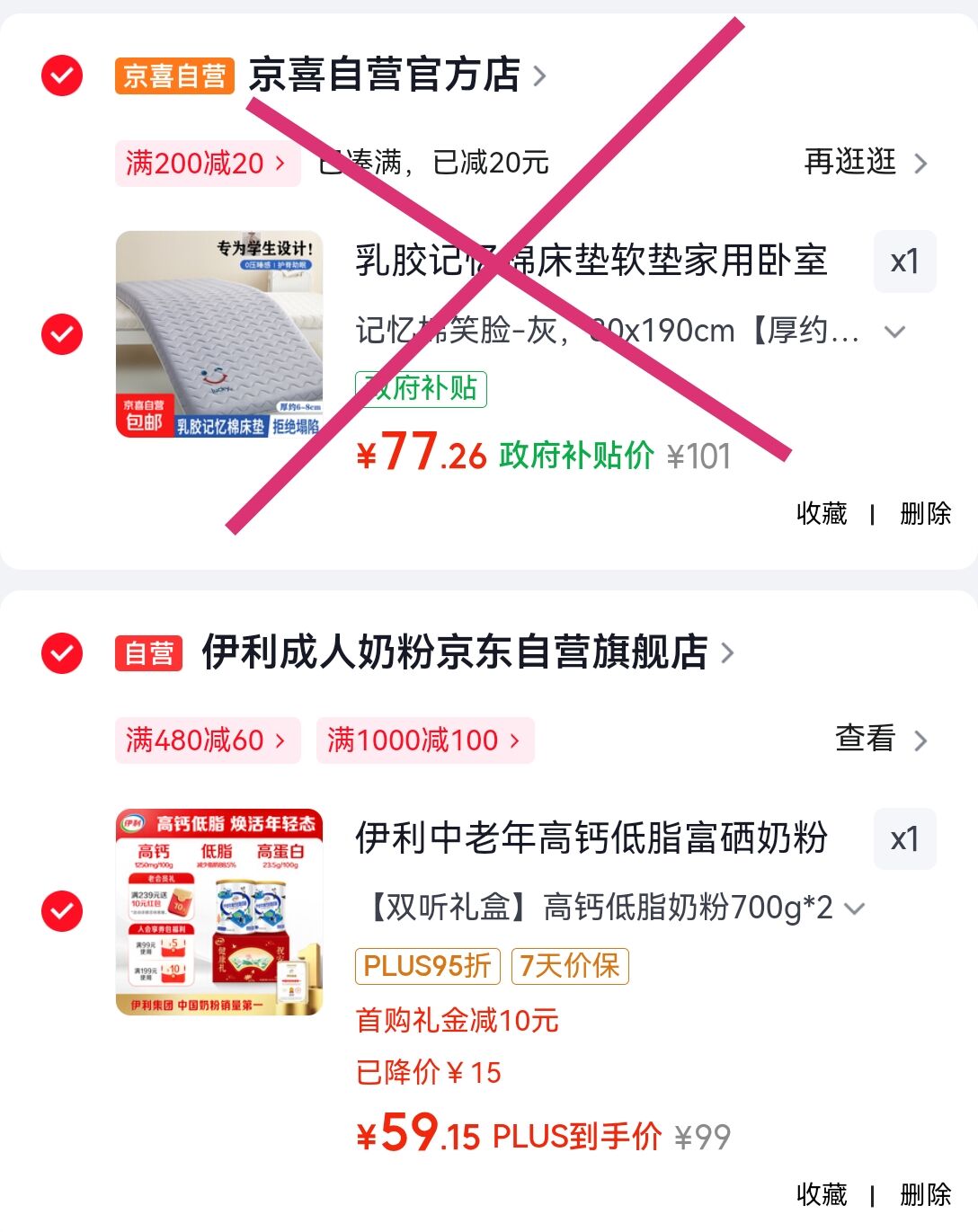Uncheck the 伊利成人奶粉京东自营旗舰店 store checkbox
The width and height of the screenshot is (978, 1232).
coord(62,653)
